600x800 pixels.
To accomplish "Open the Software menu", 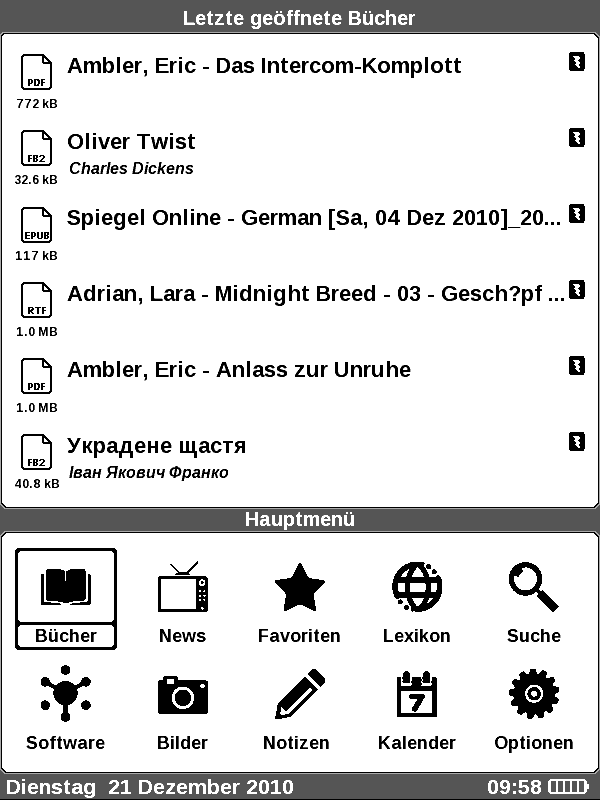I will coord(66,708).
